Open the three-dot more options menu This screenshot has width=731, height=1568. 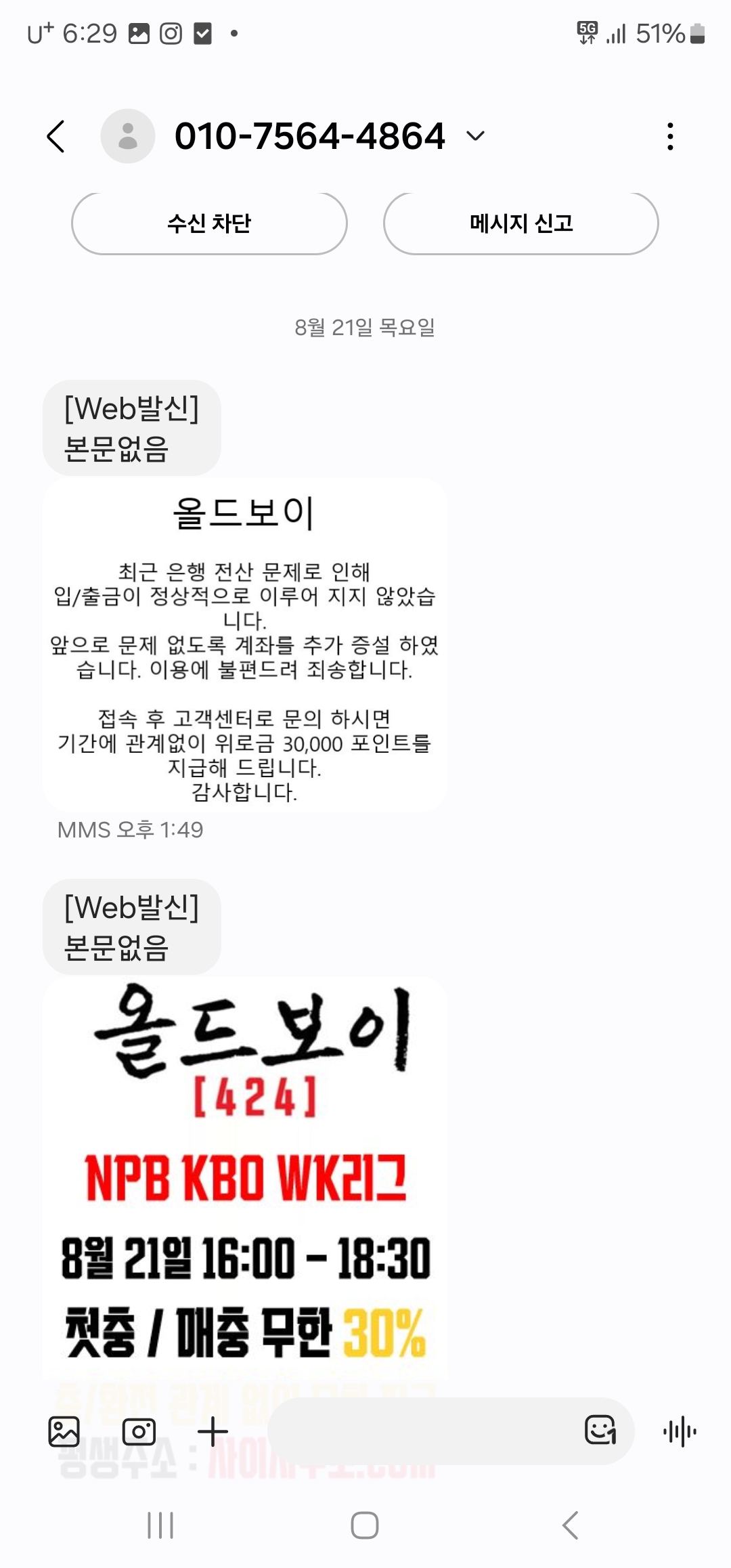tap(670, 136)
